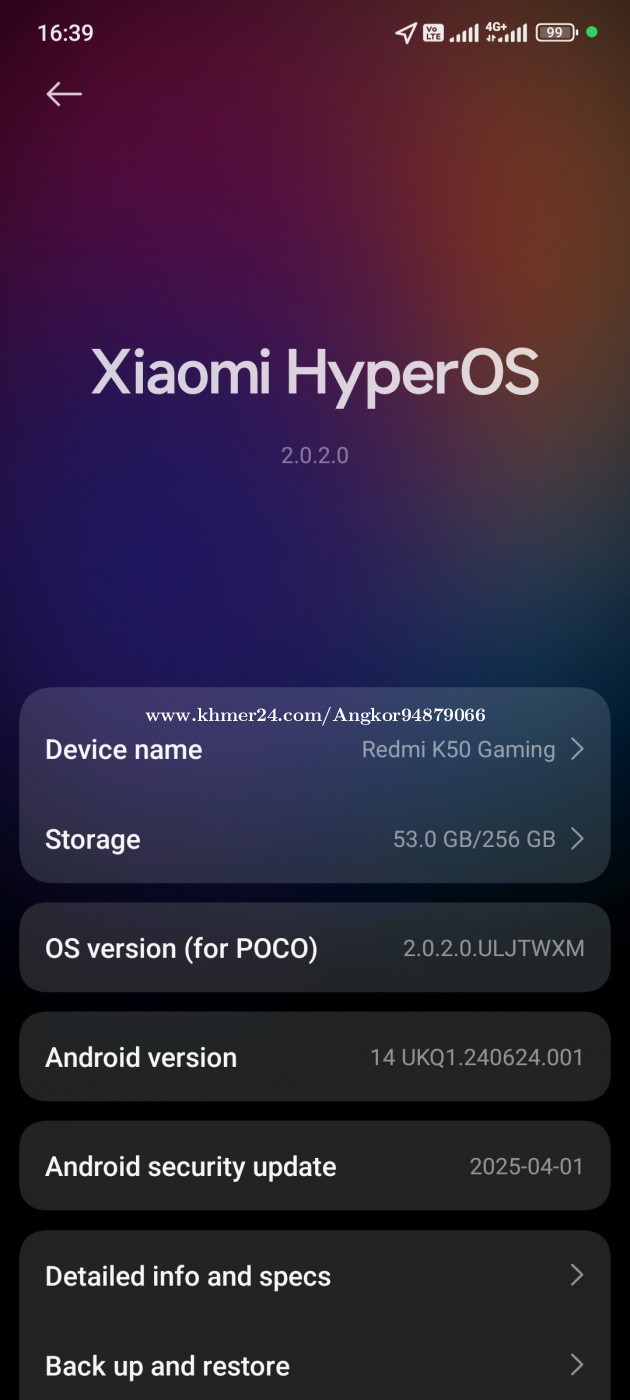The height and width of the screenshot is (1400, 630).
Task: Open Back up and restore
Action: click(x=314, y=1365)
